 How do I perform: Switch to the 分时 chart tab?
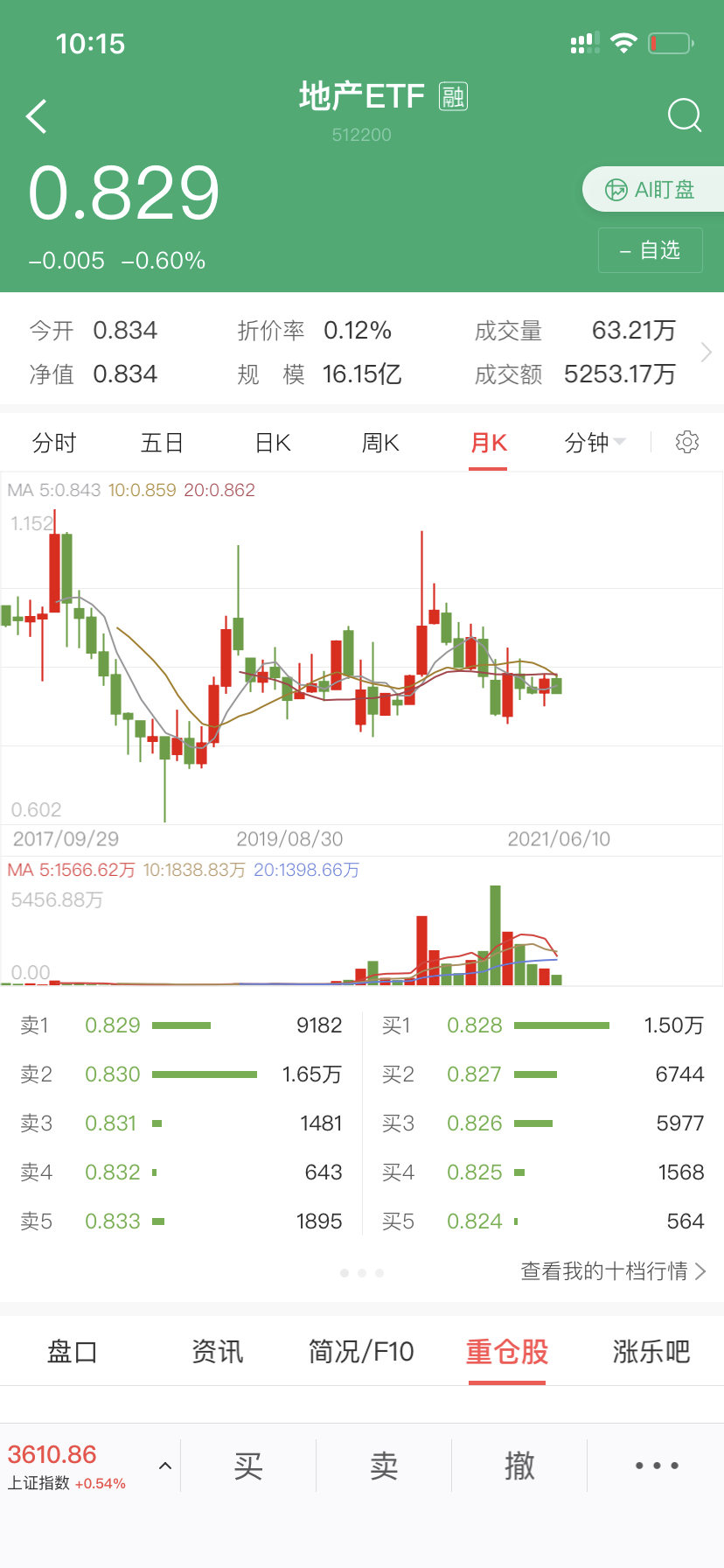(x=54, y=443)
